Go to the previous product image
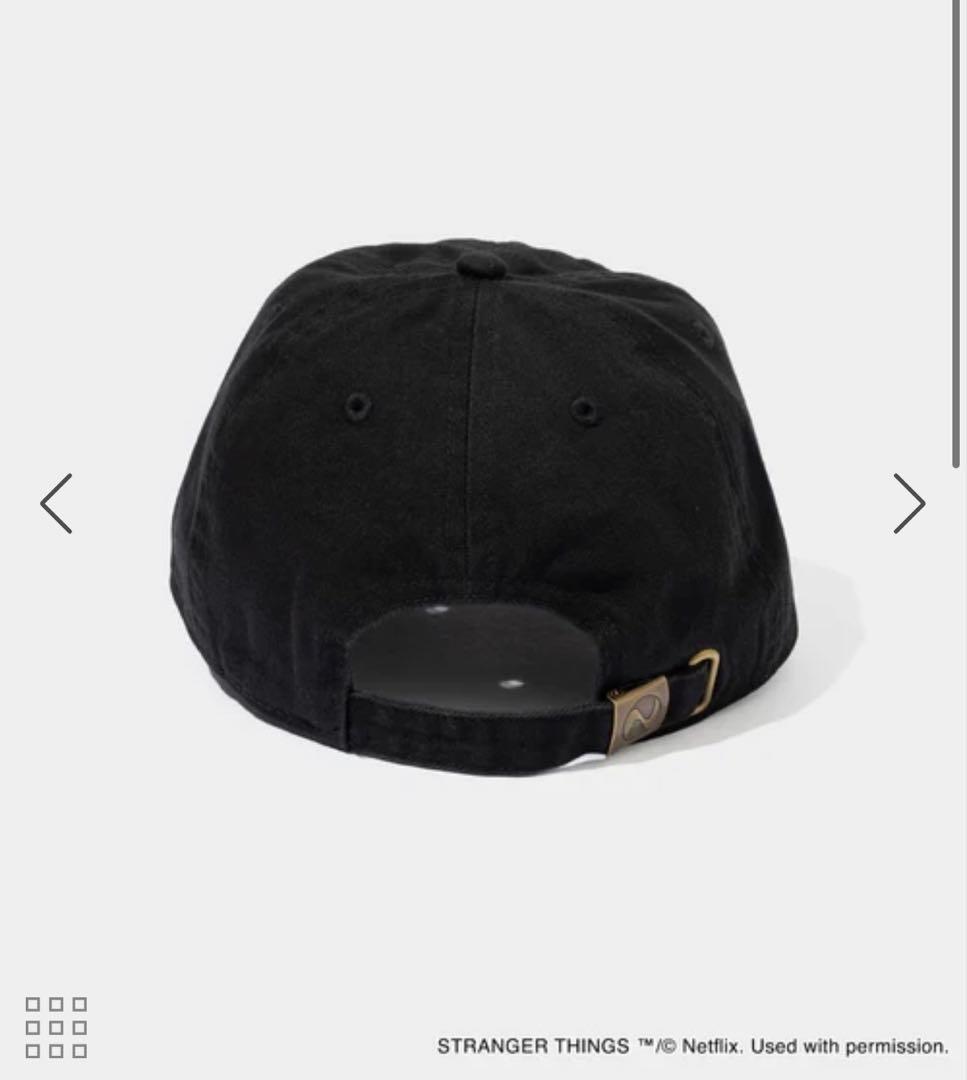 pyautogui.click(x=57, y=503)
